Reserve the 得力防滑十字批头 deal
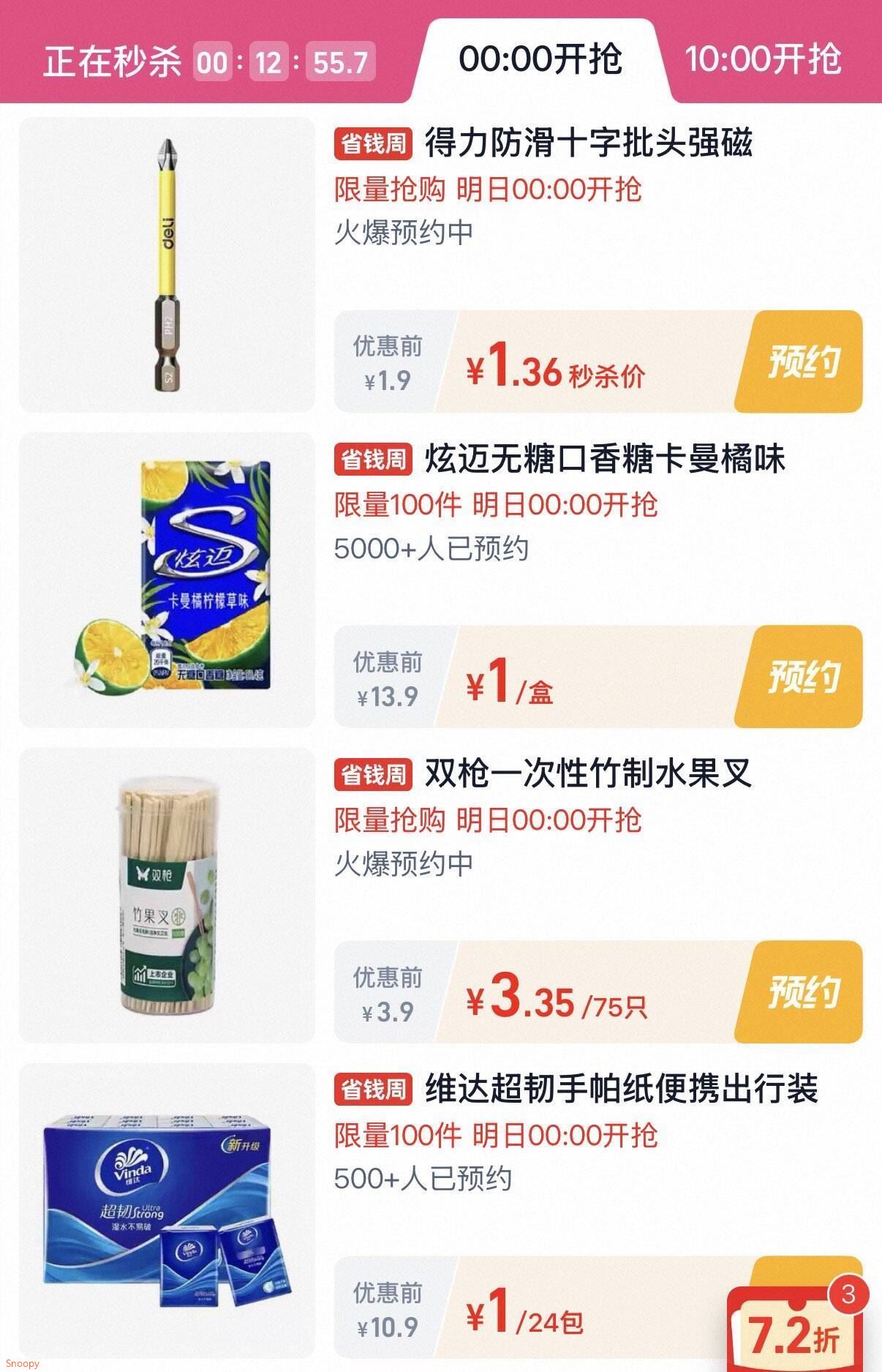 802,361
